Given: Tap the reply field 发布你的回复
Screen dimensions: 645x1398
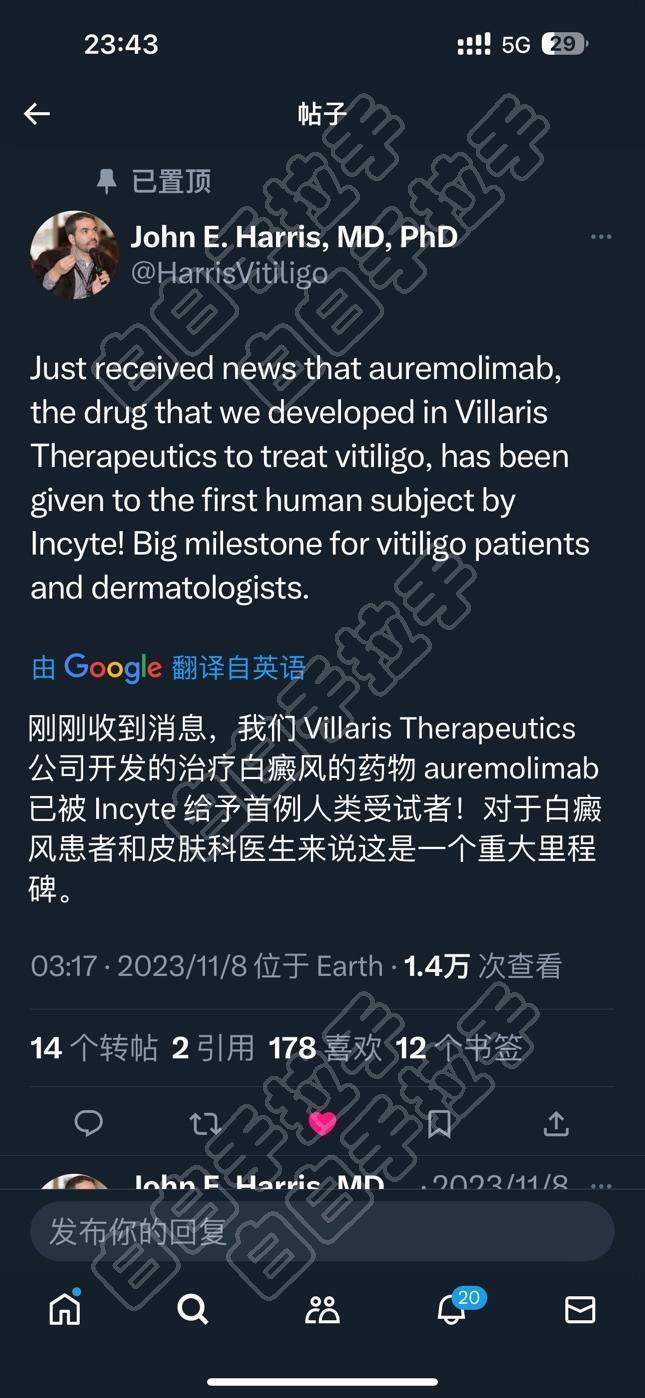Looking at the screenshot, I should [322, 1231].
